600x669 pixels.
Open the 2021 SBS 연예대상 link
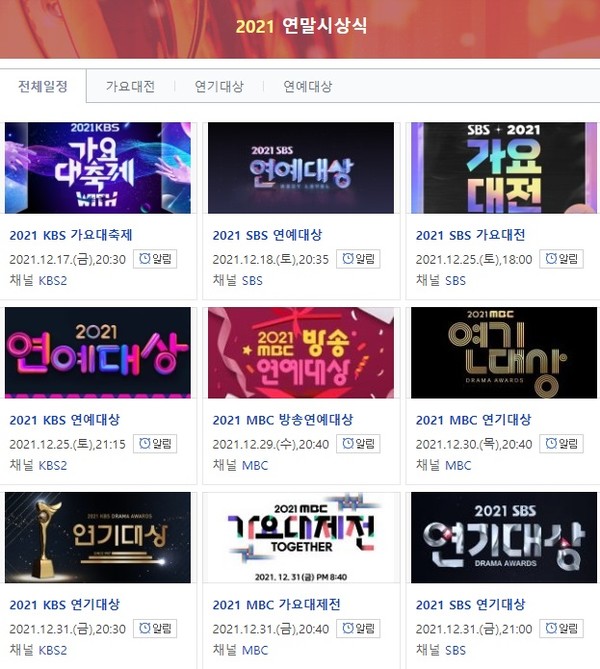coord(267,235)
